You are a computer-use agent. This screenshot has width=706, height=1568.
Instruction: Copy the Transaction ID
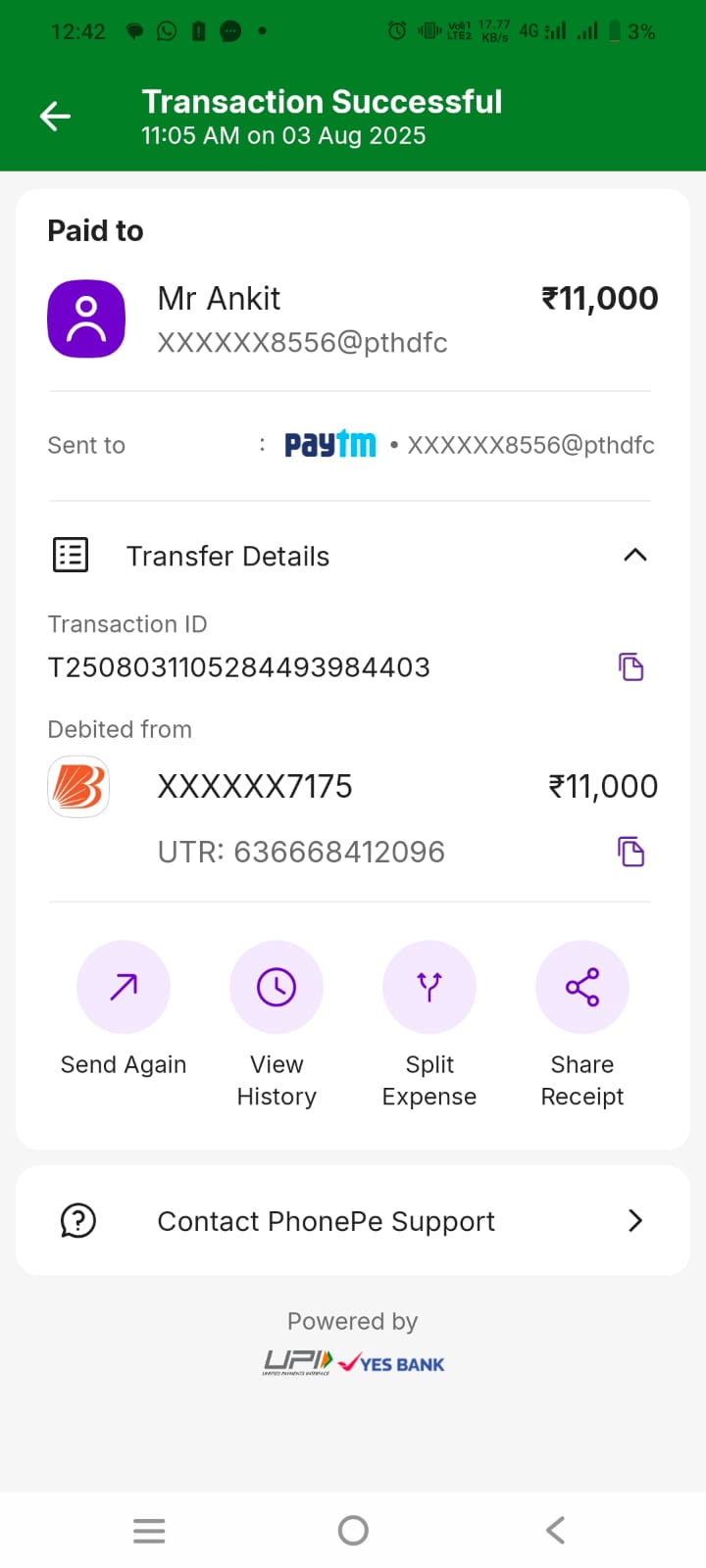(630, 666)
